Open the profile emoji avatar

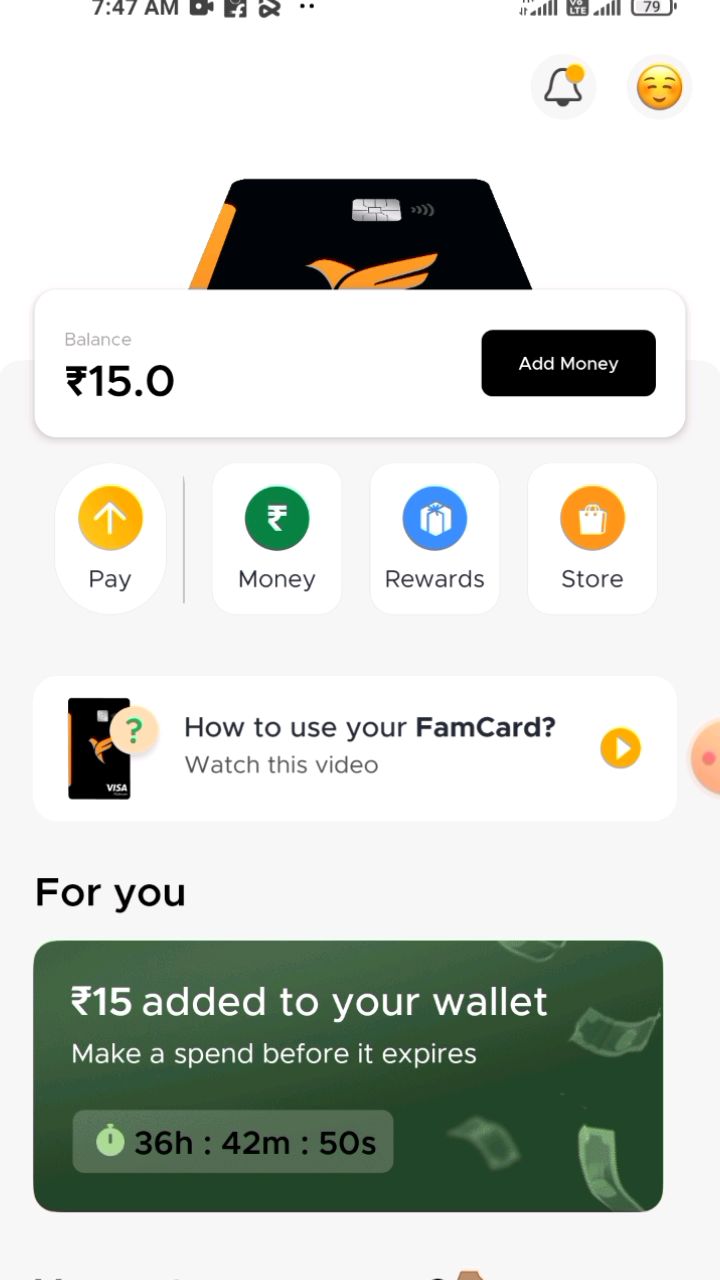(660, 87)
